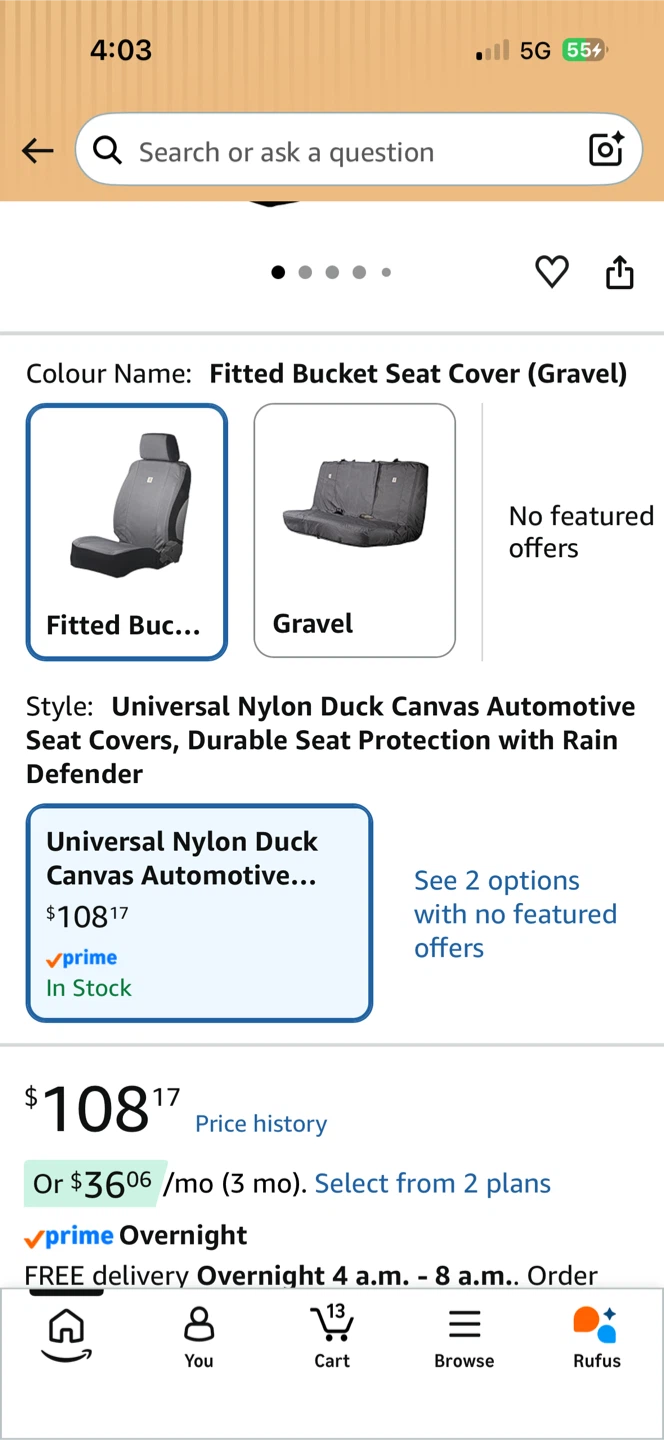Go back using the arrow icon

point(38,151)
